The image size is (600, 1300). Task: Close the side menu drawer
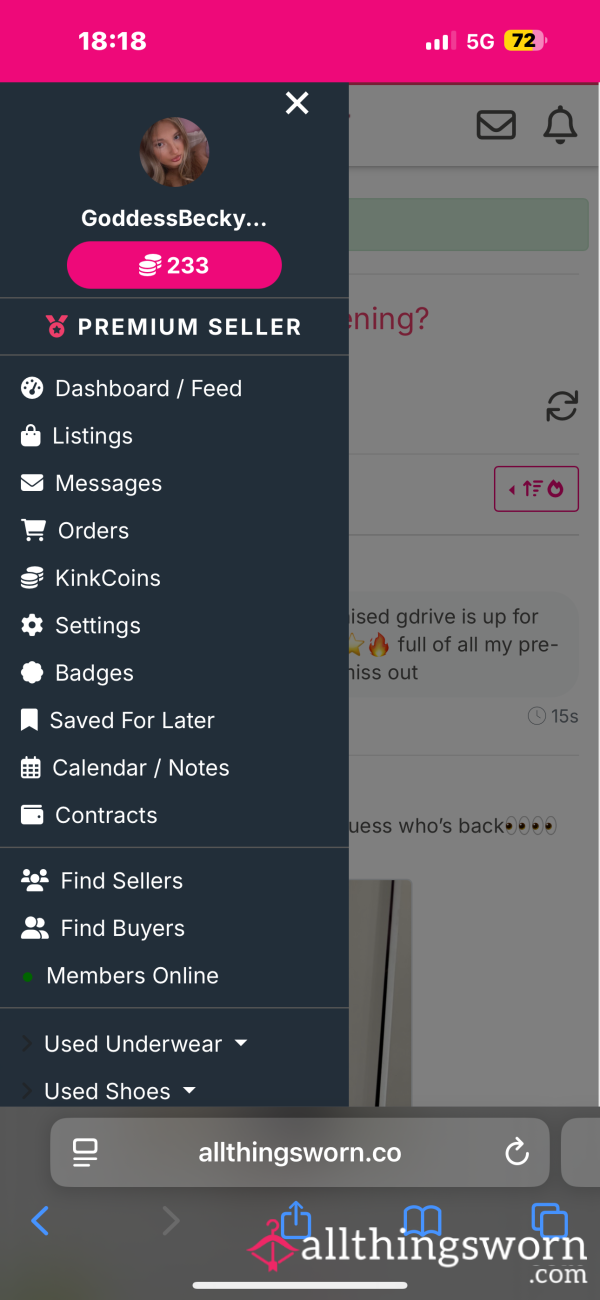click(297, 103)
